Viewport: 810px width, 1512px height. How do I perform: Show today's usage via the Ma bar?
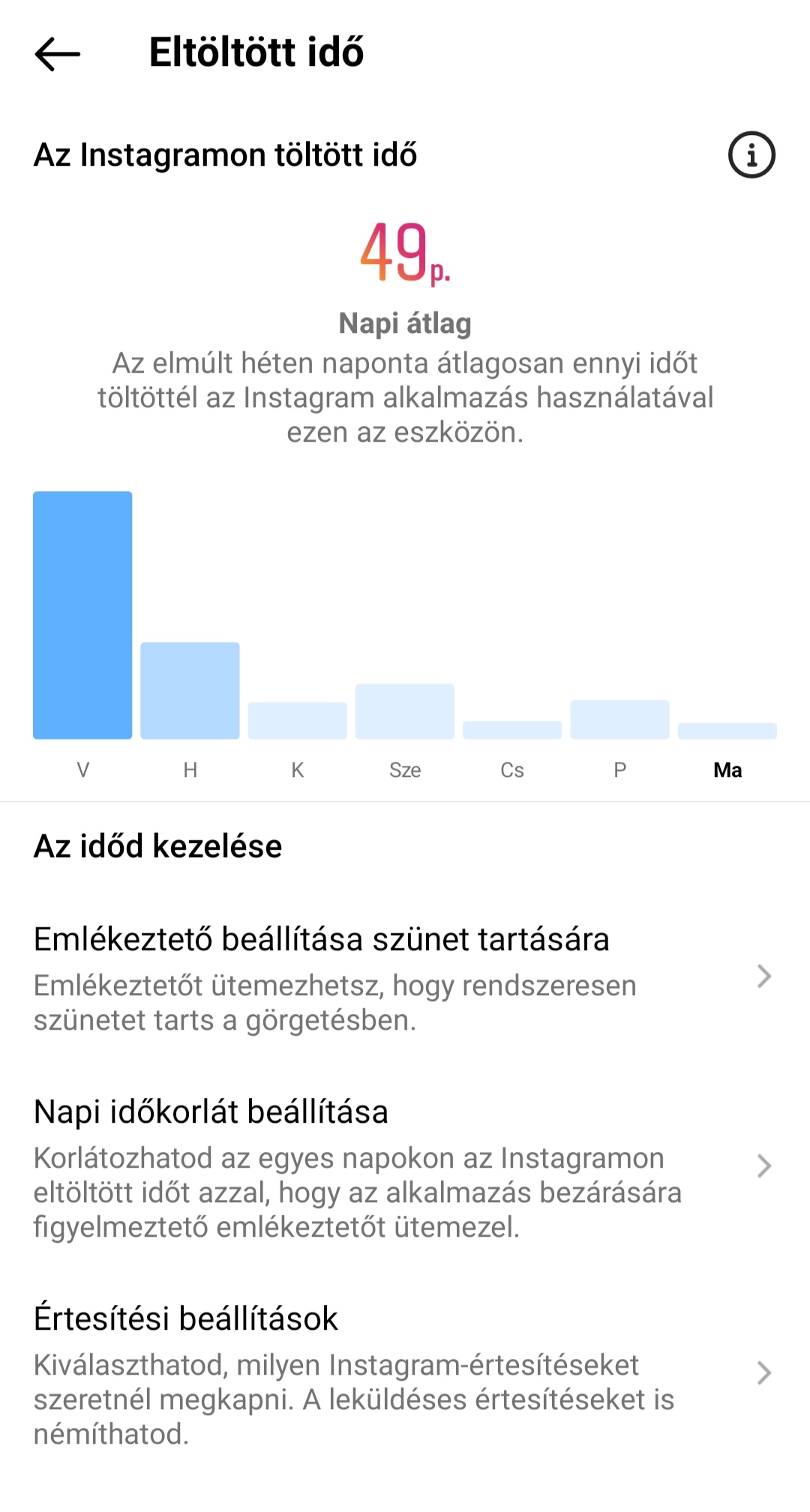pyautogui.click(x=727, y=730)
